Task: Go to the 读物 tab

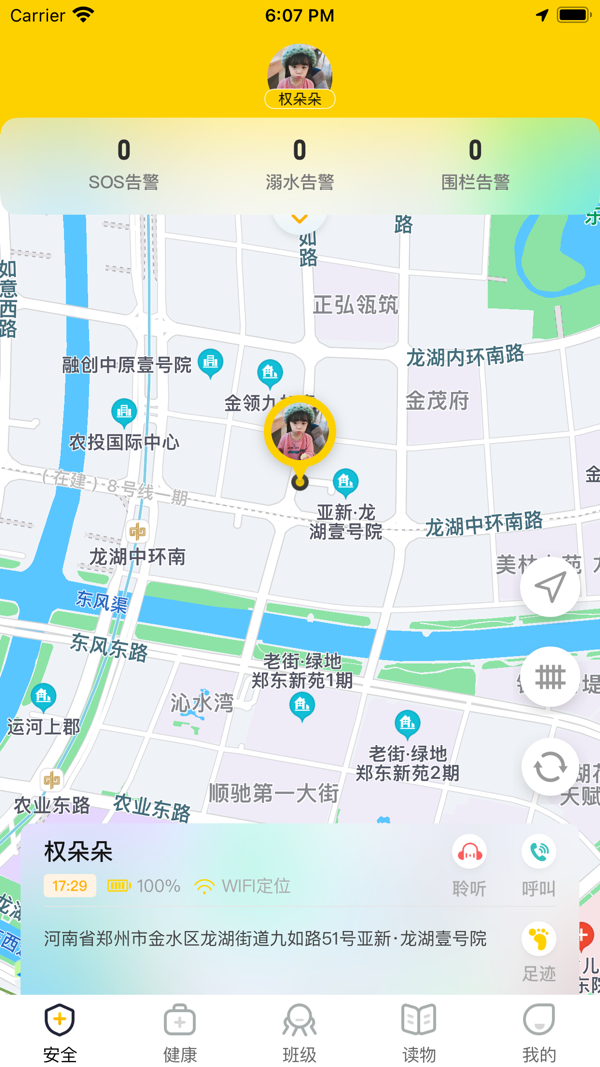Action: pyautogui.click(x=419, y=1033)
